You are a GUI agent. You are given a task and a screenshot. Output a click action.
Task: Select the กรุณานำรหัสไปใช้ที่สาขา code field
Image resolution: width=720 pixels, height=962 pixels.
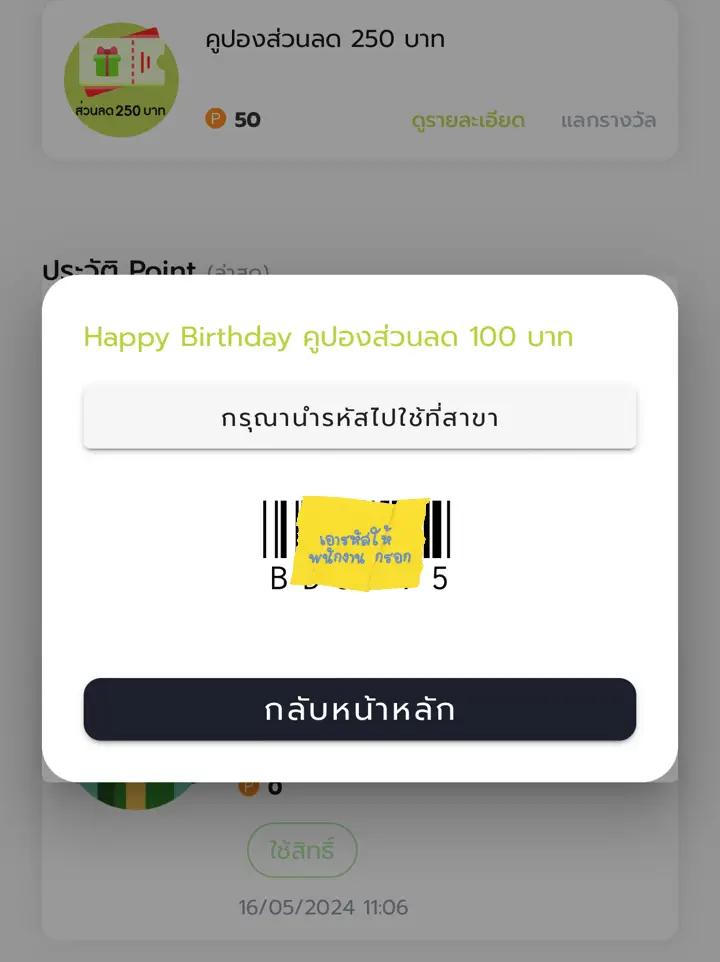click(360, 416)
